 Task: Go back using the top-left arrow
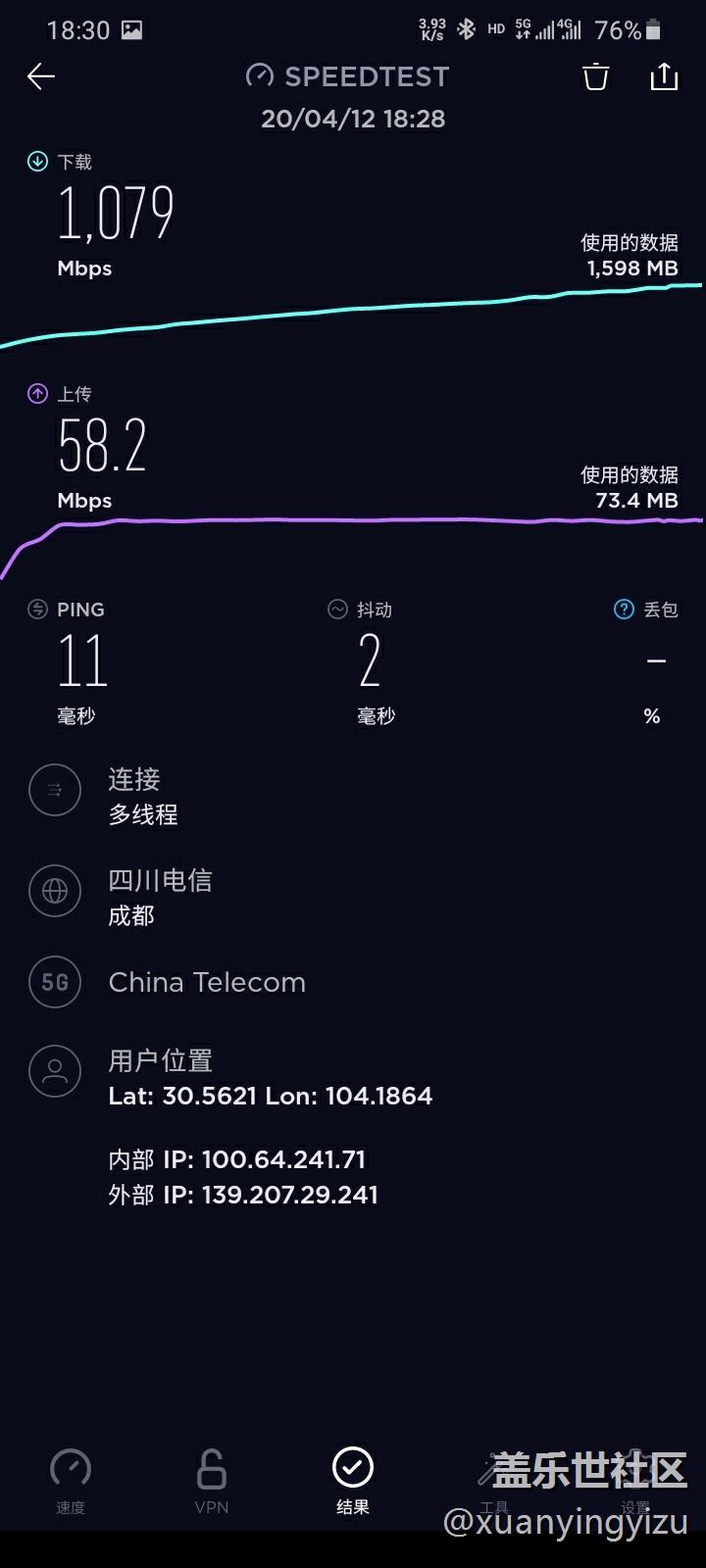click(x=41, y=76)
